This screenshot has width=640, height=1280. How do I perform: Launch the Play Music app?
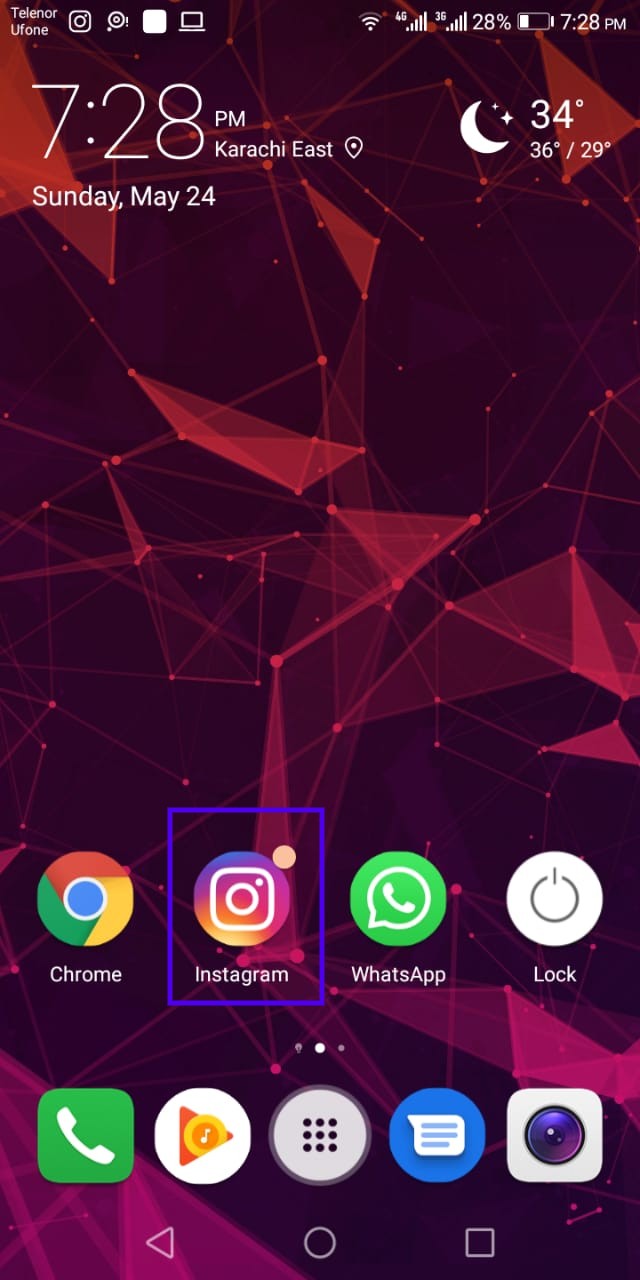point(203,1135)
